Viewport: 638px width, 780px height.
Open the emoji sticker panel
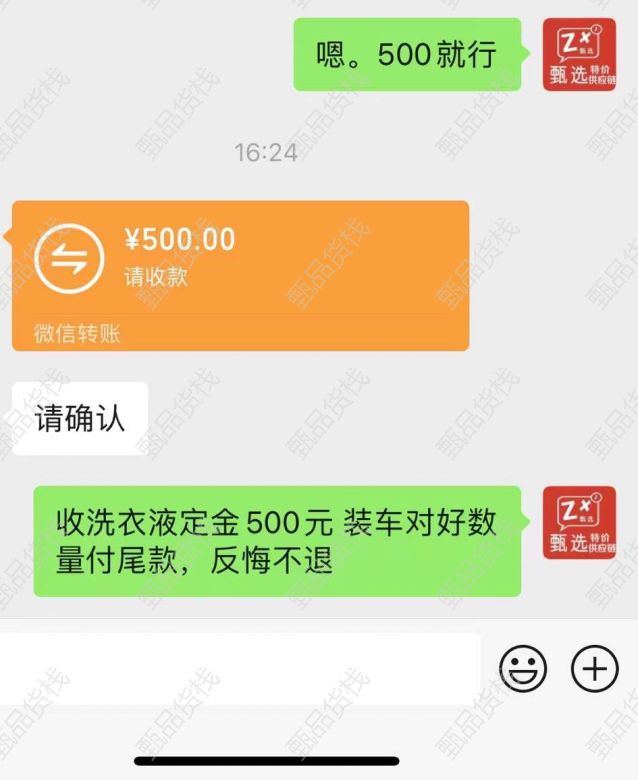click(523, 667)
